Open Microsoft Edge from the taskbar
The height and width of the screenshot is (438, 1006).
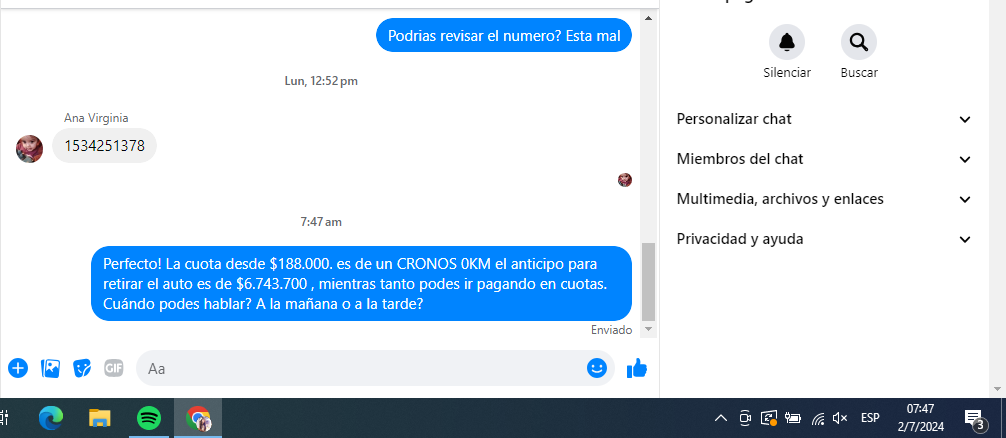(50, 418)
